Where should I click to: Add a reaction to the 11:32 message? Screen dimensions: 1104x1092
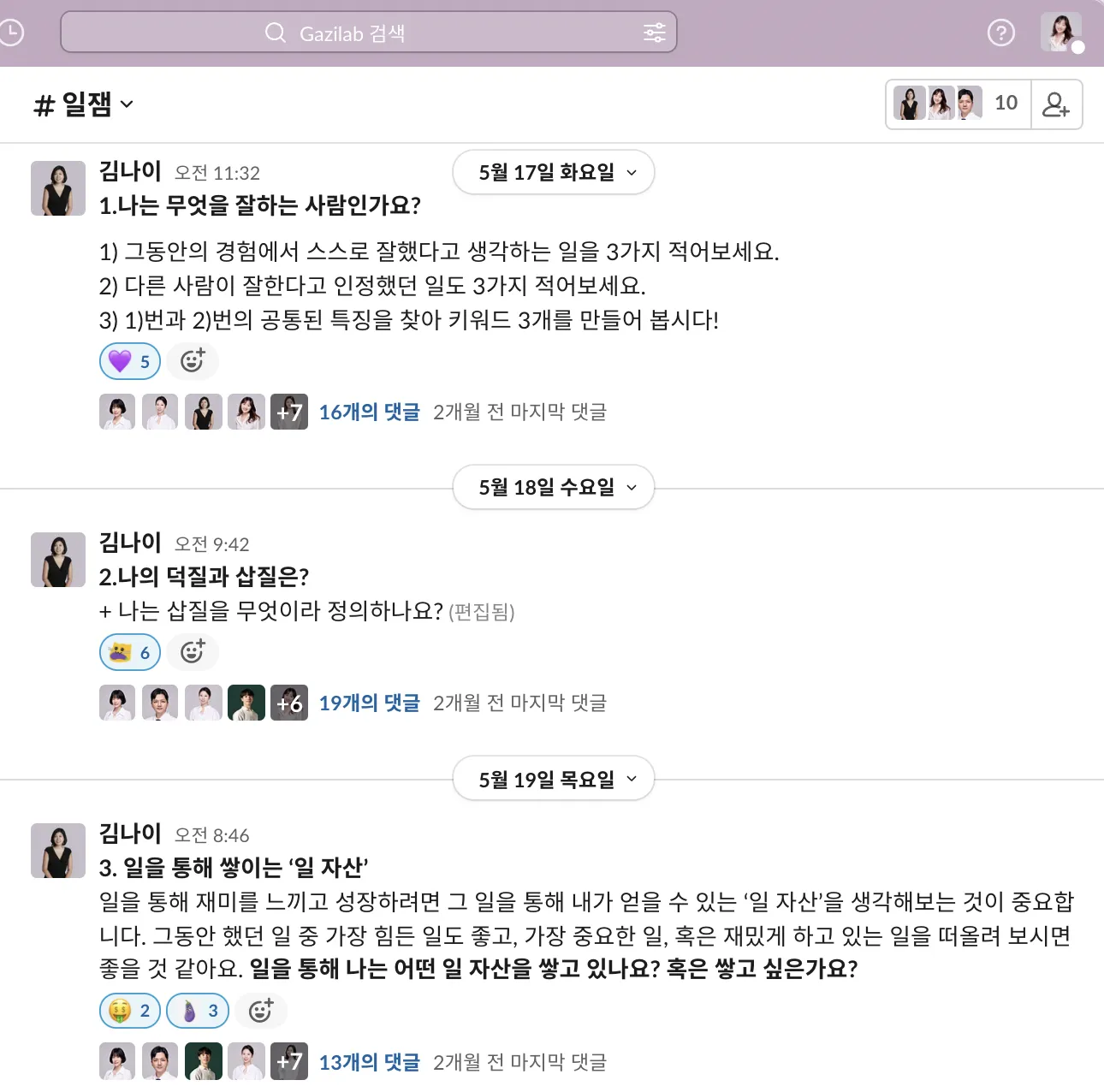pyautogui.click(x=193, y=361)
